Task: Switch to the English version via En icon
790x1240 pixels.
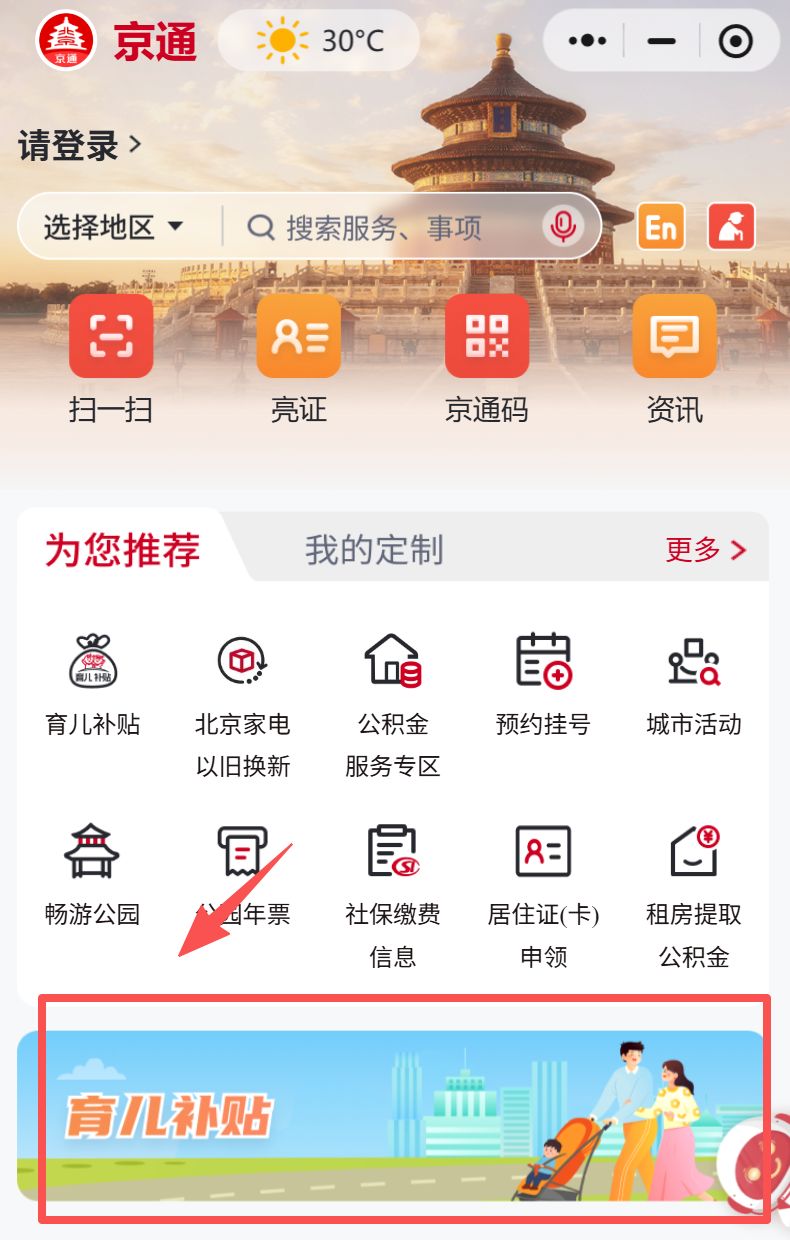Action: 661,227
